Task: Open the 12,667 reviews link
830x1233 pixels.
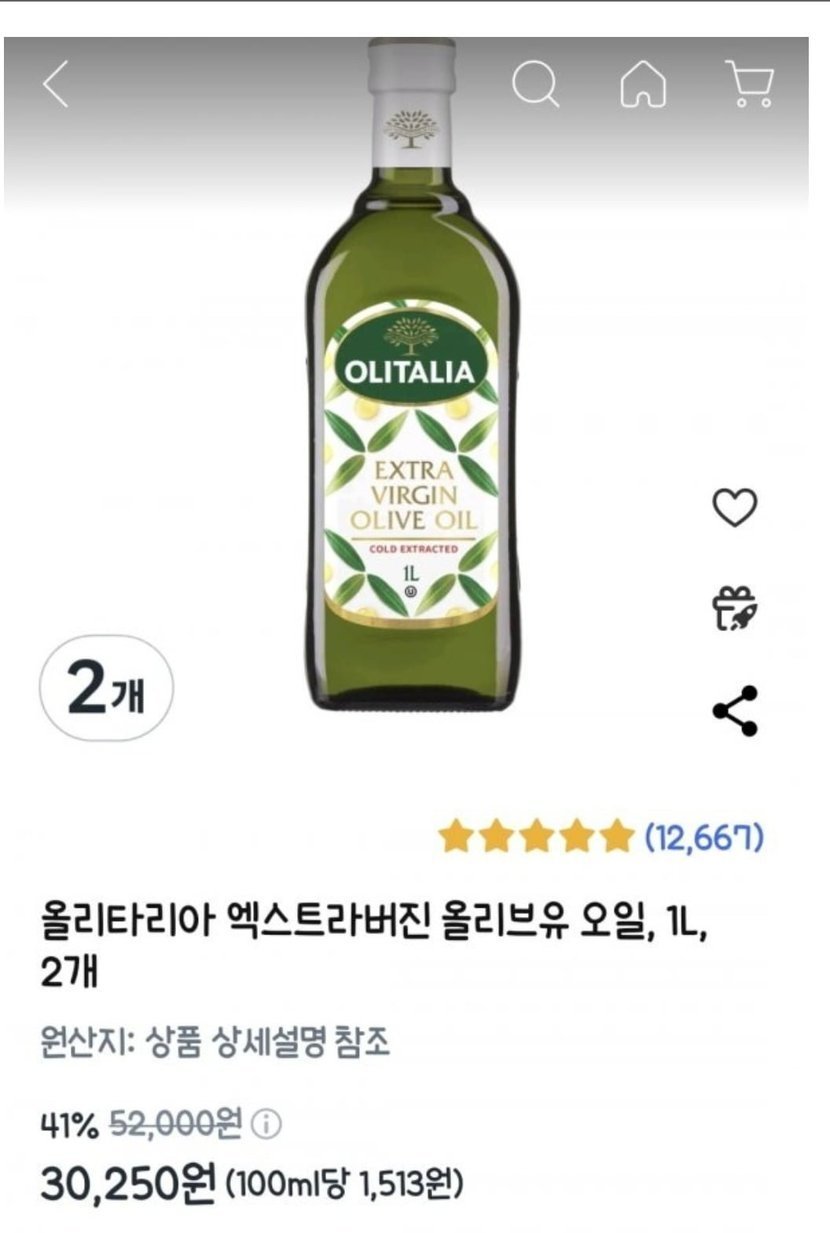Action: (703, 836)
